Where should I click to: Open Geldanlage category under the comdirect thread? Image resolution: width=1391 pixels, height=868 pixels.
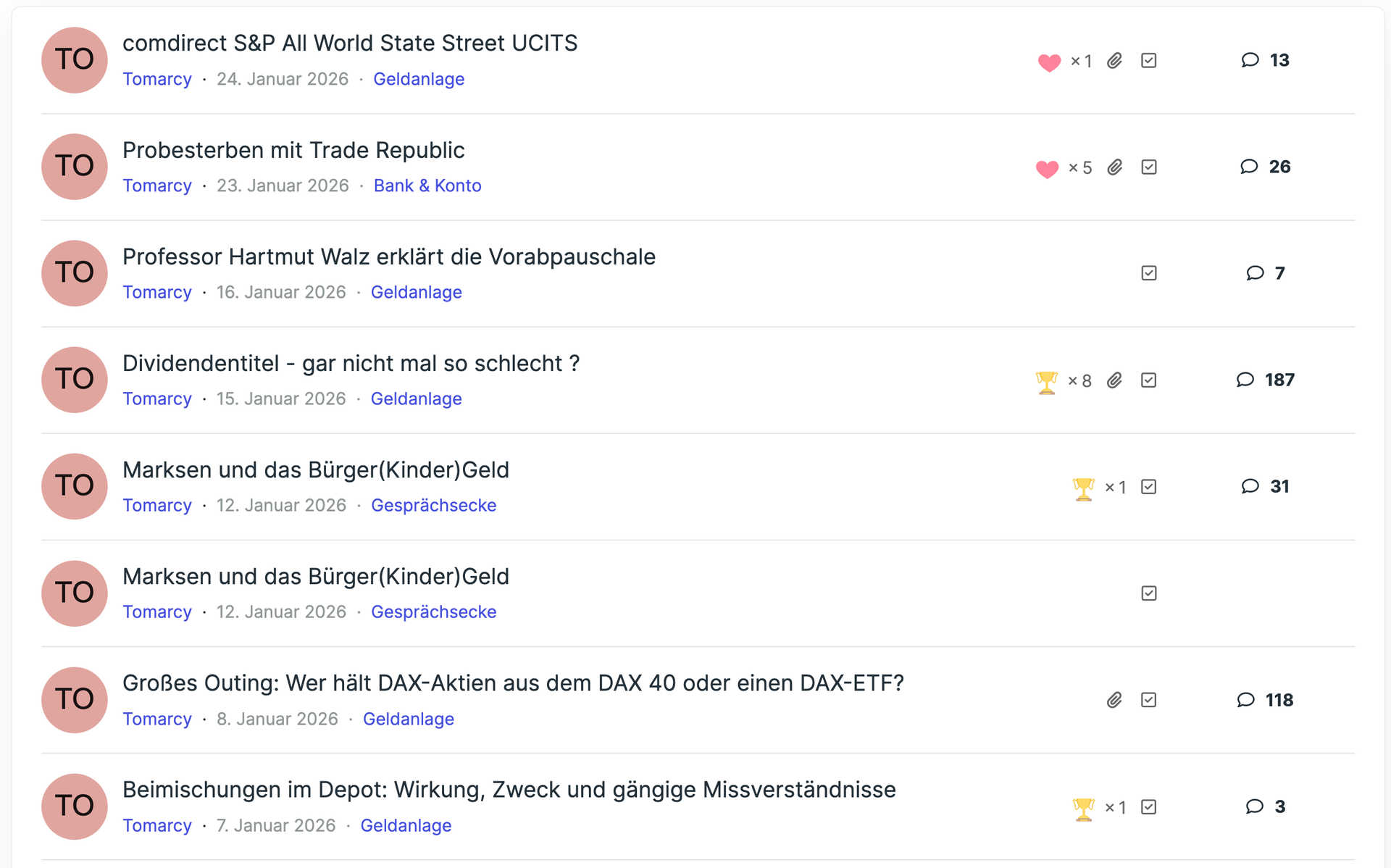419,79
